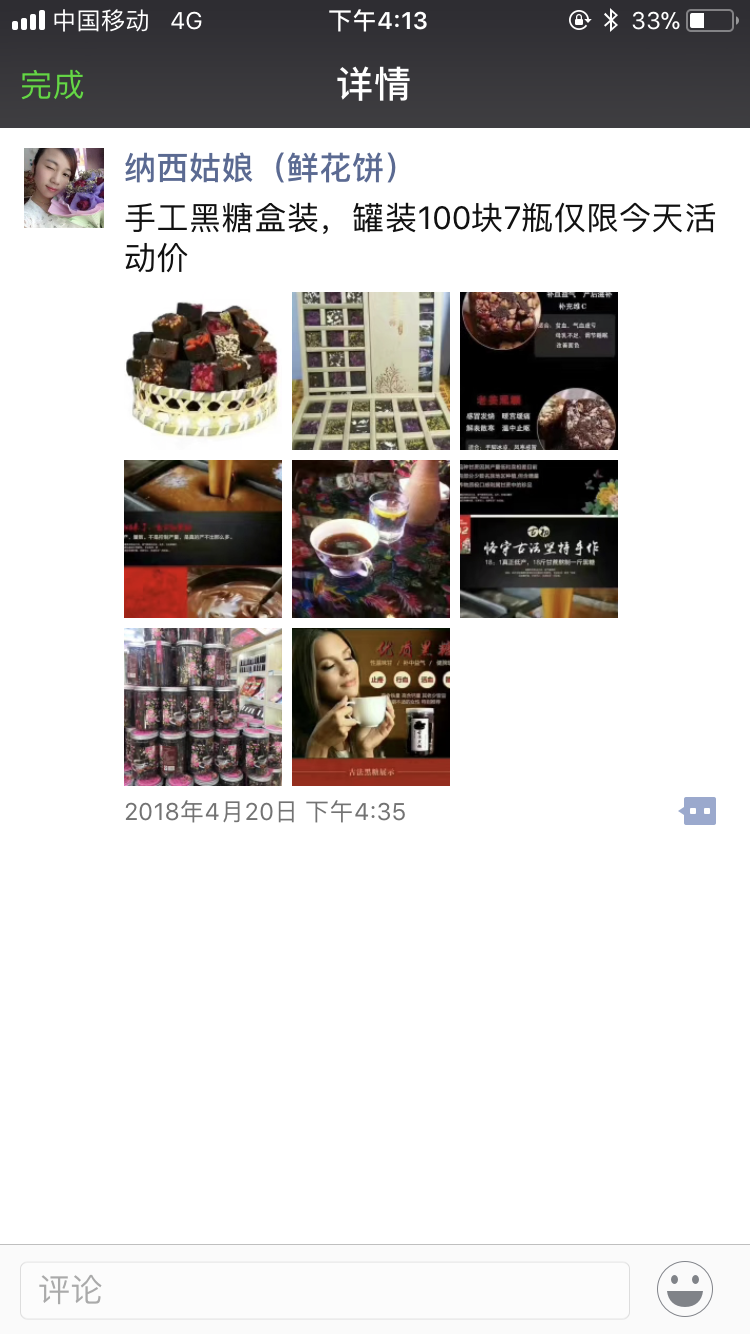The image size is (750, 1334).
Task: View the black sugar cubes basket photo
Action: (203, 371)
